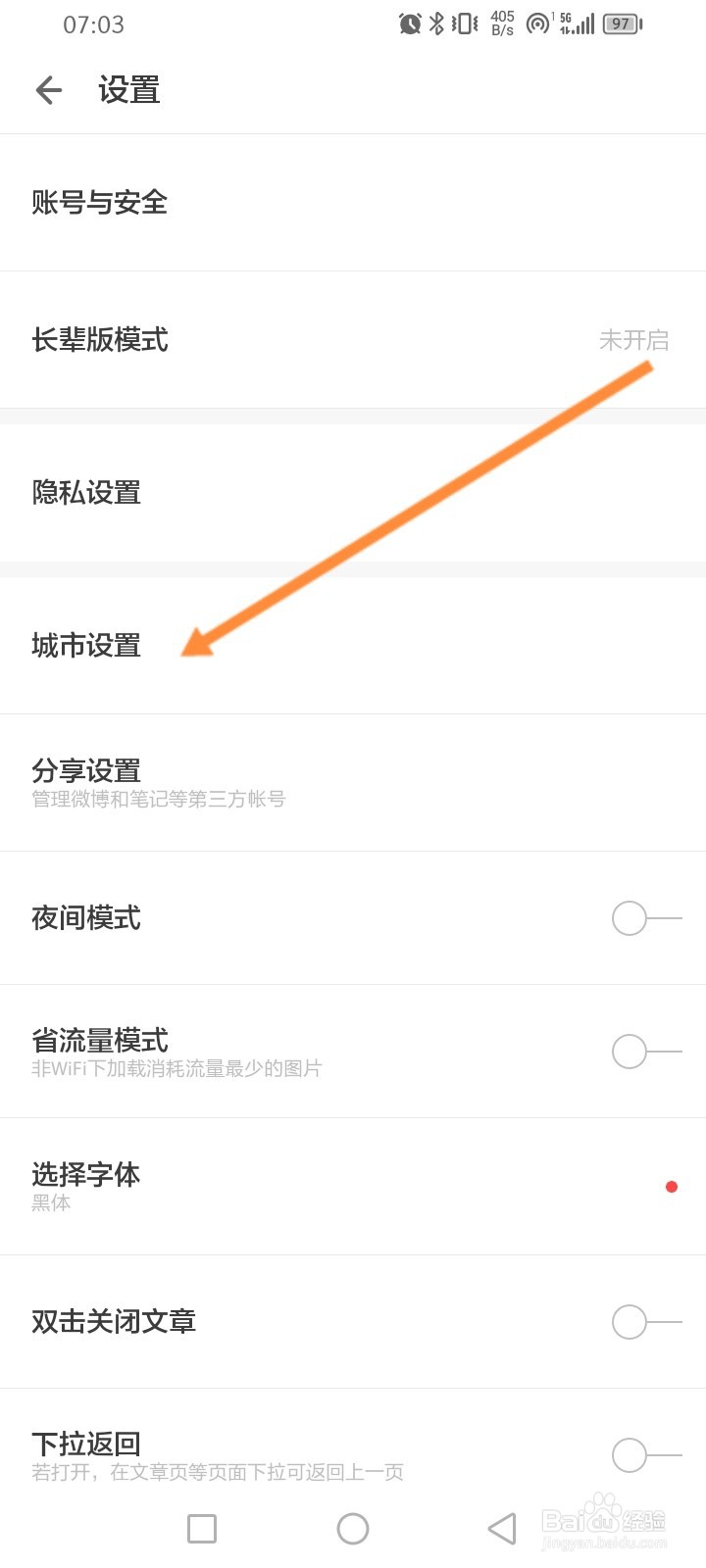The height and width of the screenshot is (1568, 706).
Task: Tap the red dot beside 选择字体
Action: pyautogui.click(x=672, y=1186)
